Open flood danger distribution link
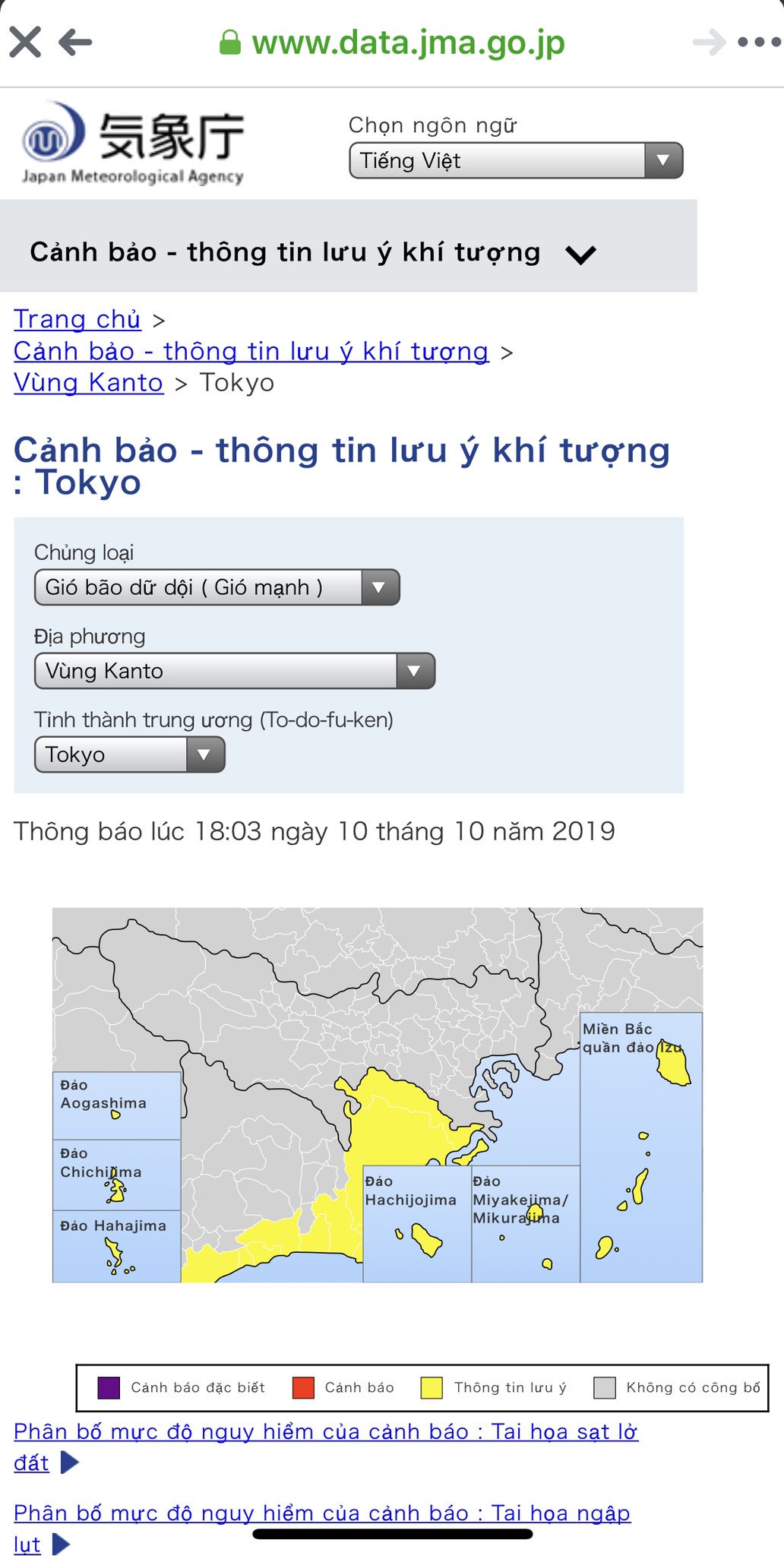Image resolution: width=784 pixels, height=1556 pixels. (x=322, y=1513)
